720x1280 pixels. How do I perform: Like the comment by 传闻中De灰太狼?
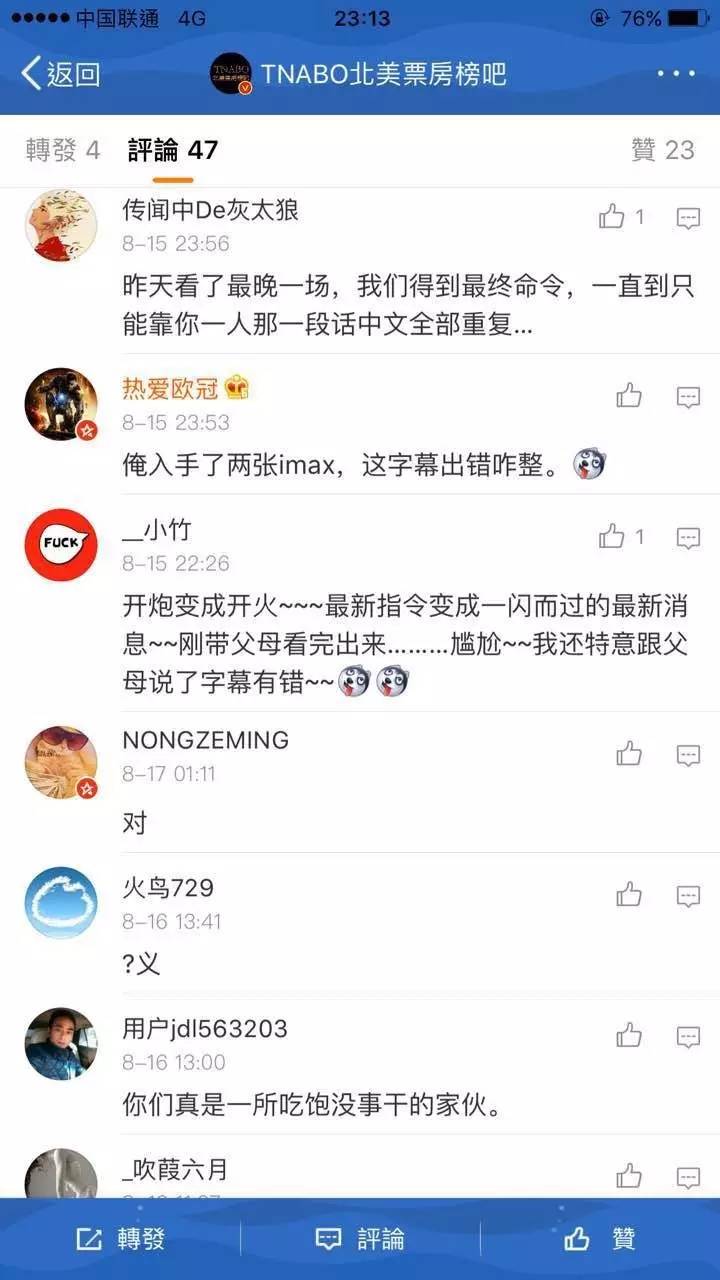pos(612,217)
